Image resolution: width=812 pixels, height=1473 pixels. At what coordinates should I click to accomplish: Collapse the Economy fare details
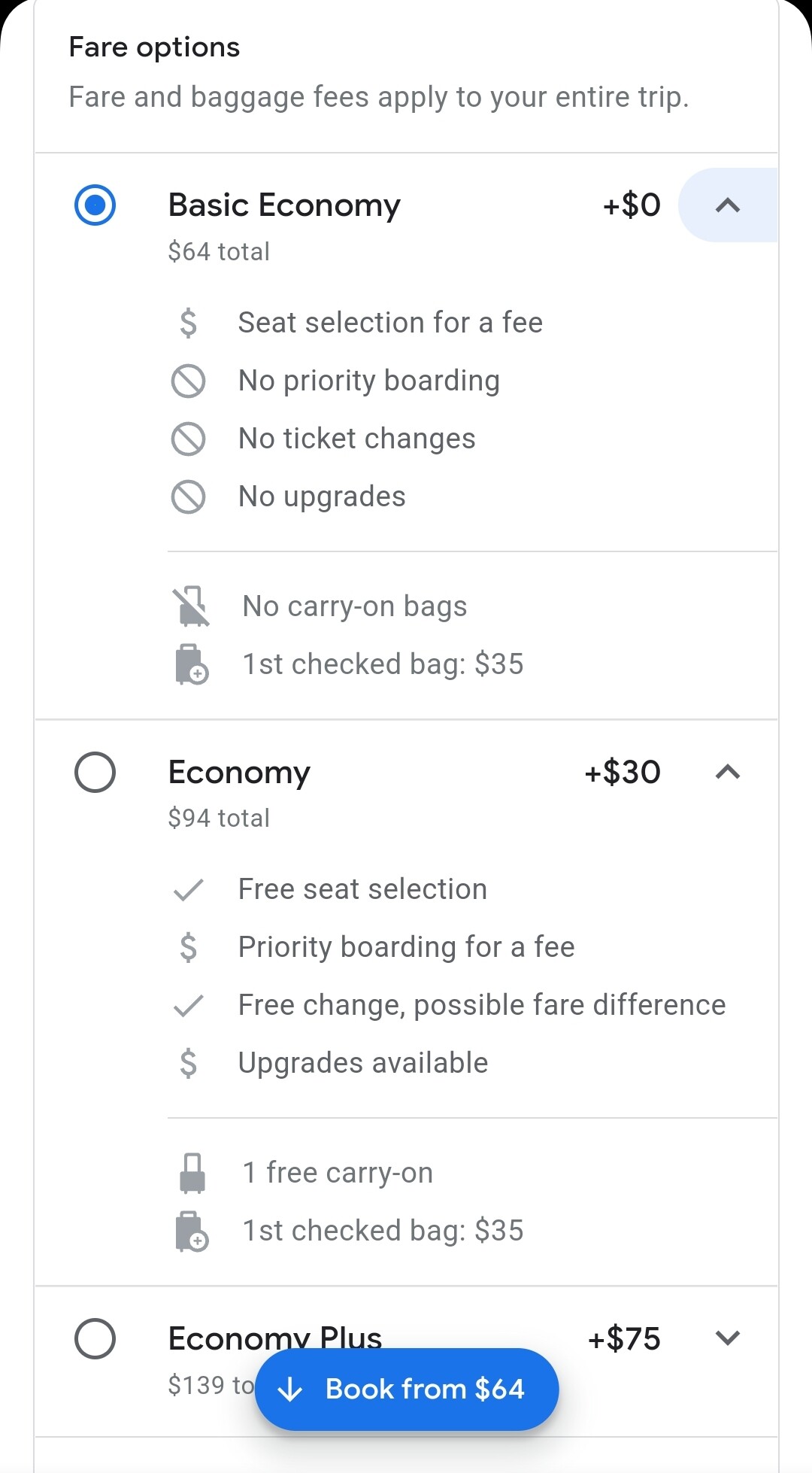(728, 772)
